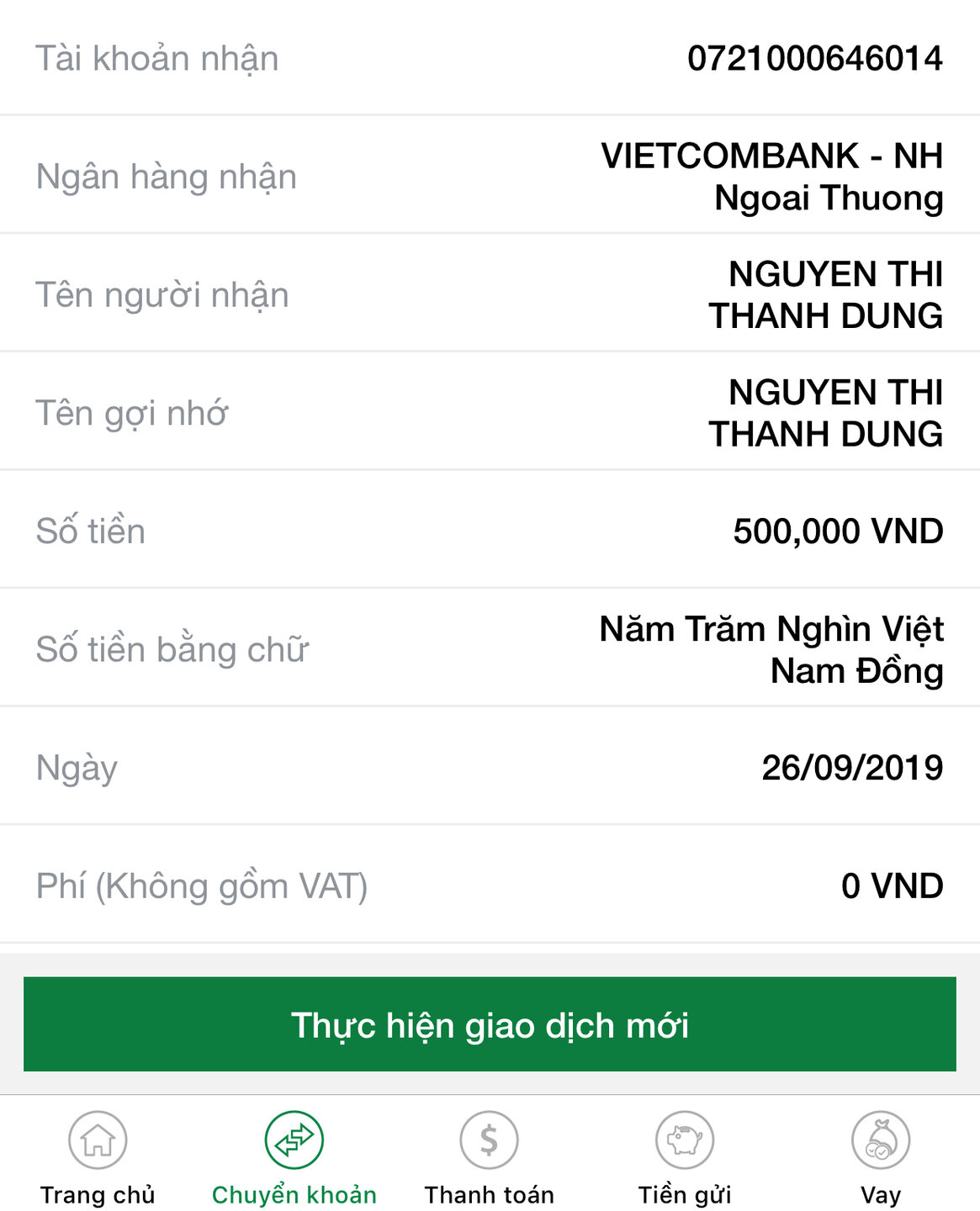The width and height of the screenshot is (980, 1211).
Task: Go to the Trang chủ tab
Action: (x=98, y=1157)
